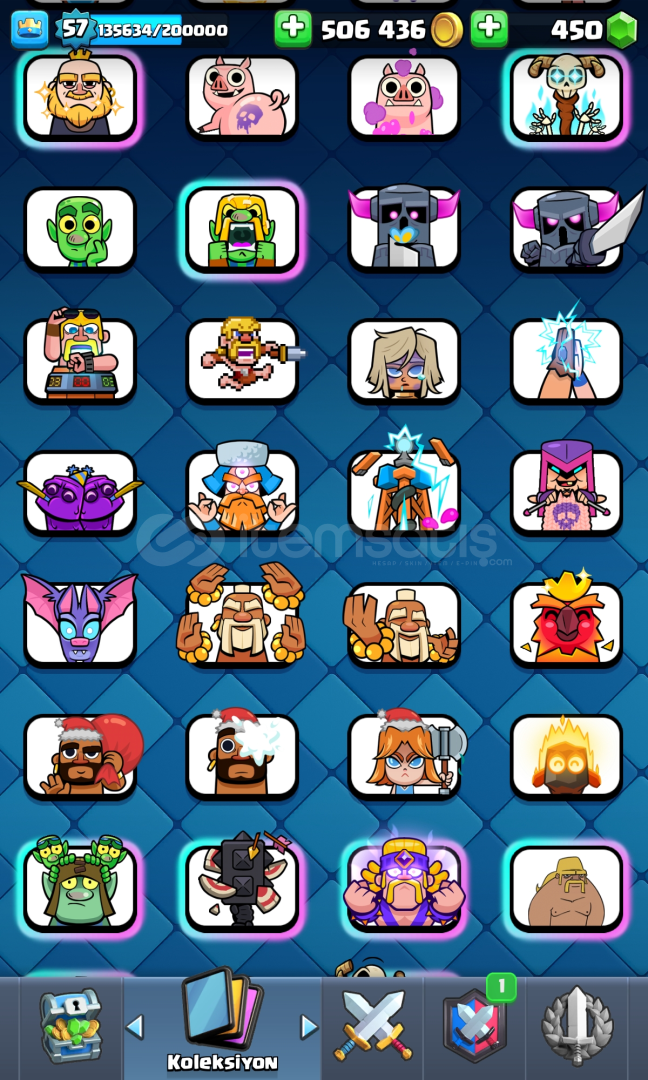
Task: Tap the arrow right of Koleksiyon
Action: pos(309,1027)
